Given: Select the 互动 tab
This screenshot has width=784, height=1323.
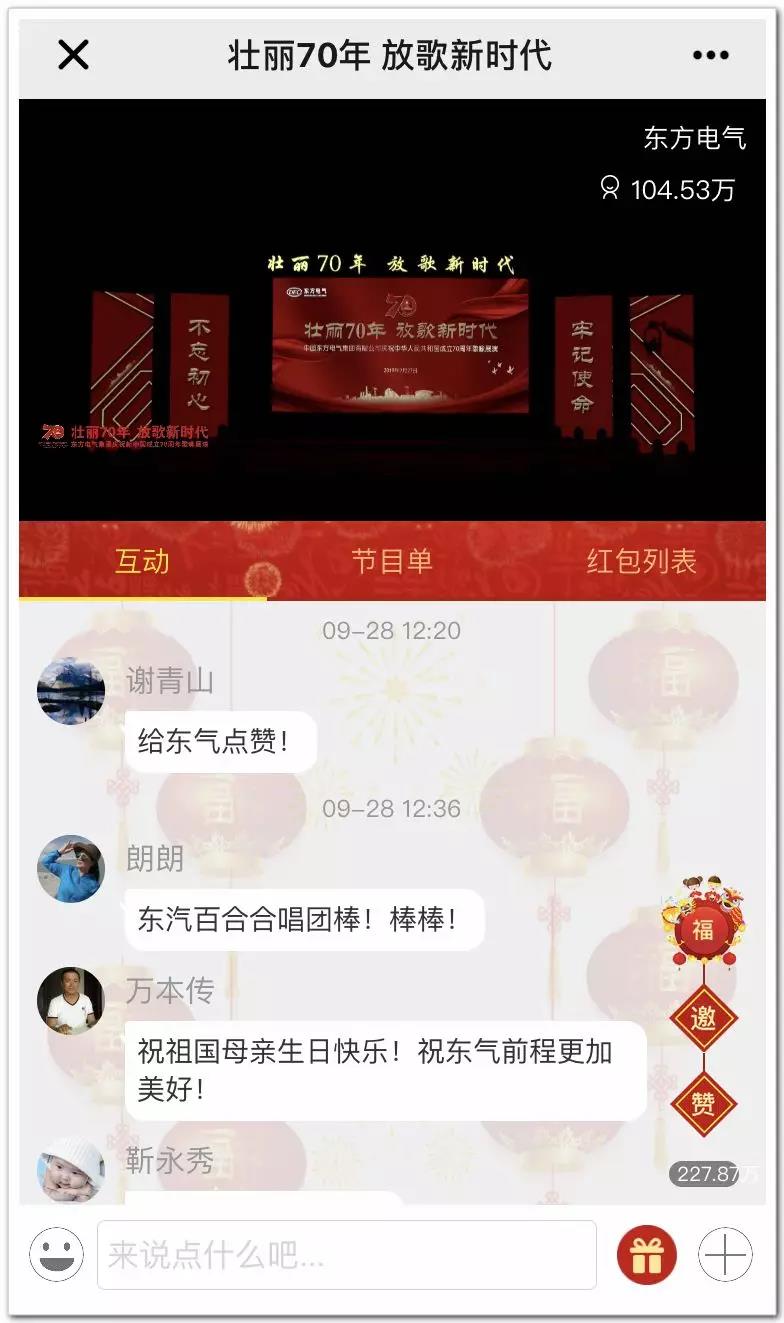Looking at the screenshot, I should click(x=142, y=561).
